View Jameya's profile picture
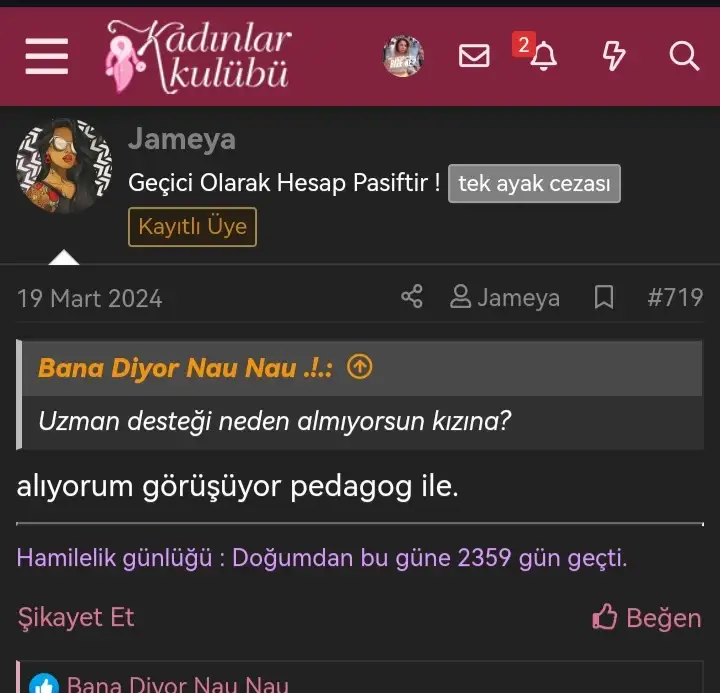The width and height of the screenshot is (720, 693). 64,166
